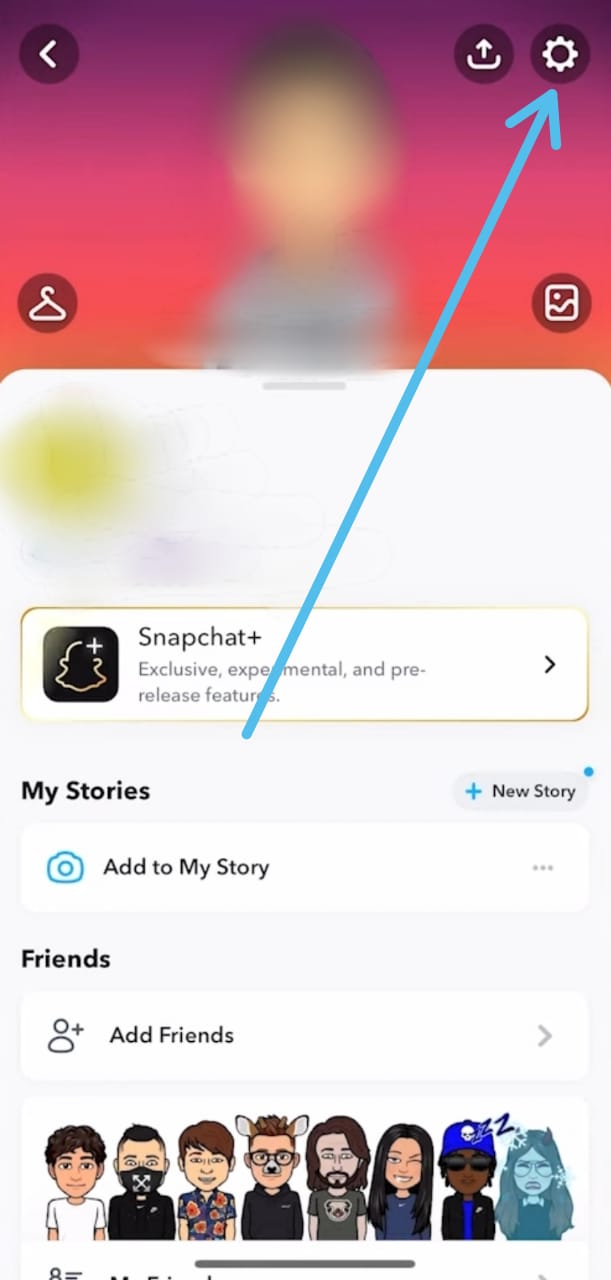The width and height of the screenshot is (611, 1280).
Task: Tap the background photo icon
Action: [561, 303]
